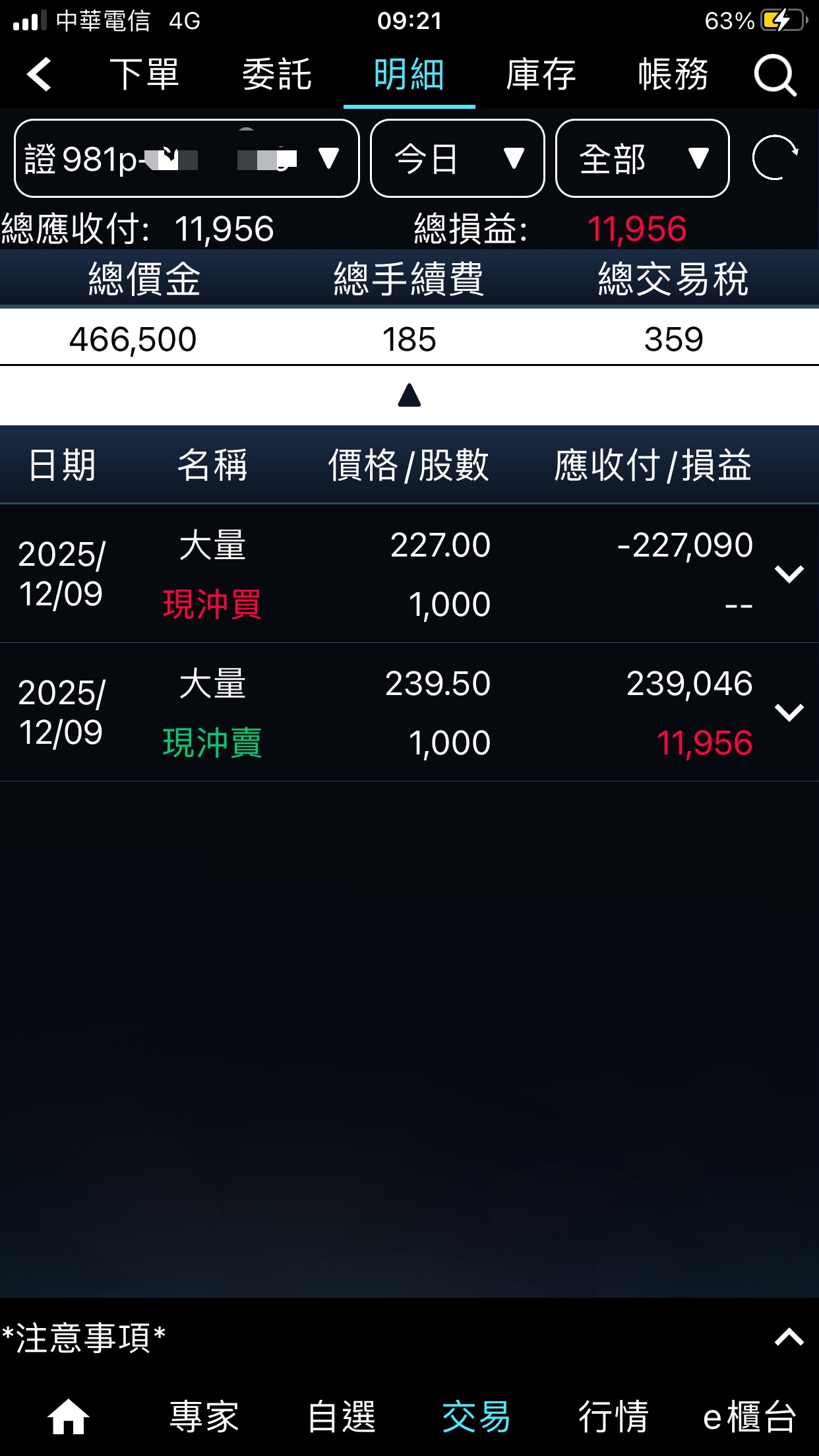819x1456 pixels.
Task: Open the 專家 bottom tab
Action: point(204,1416)
